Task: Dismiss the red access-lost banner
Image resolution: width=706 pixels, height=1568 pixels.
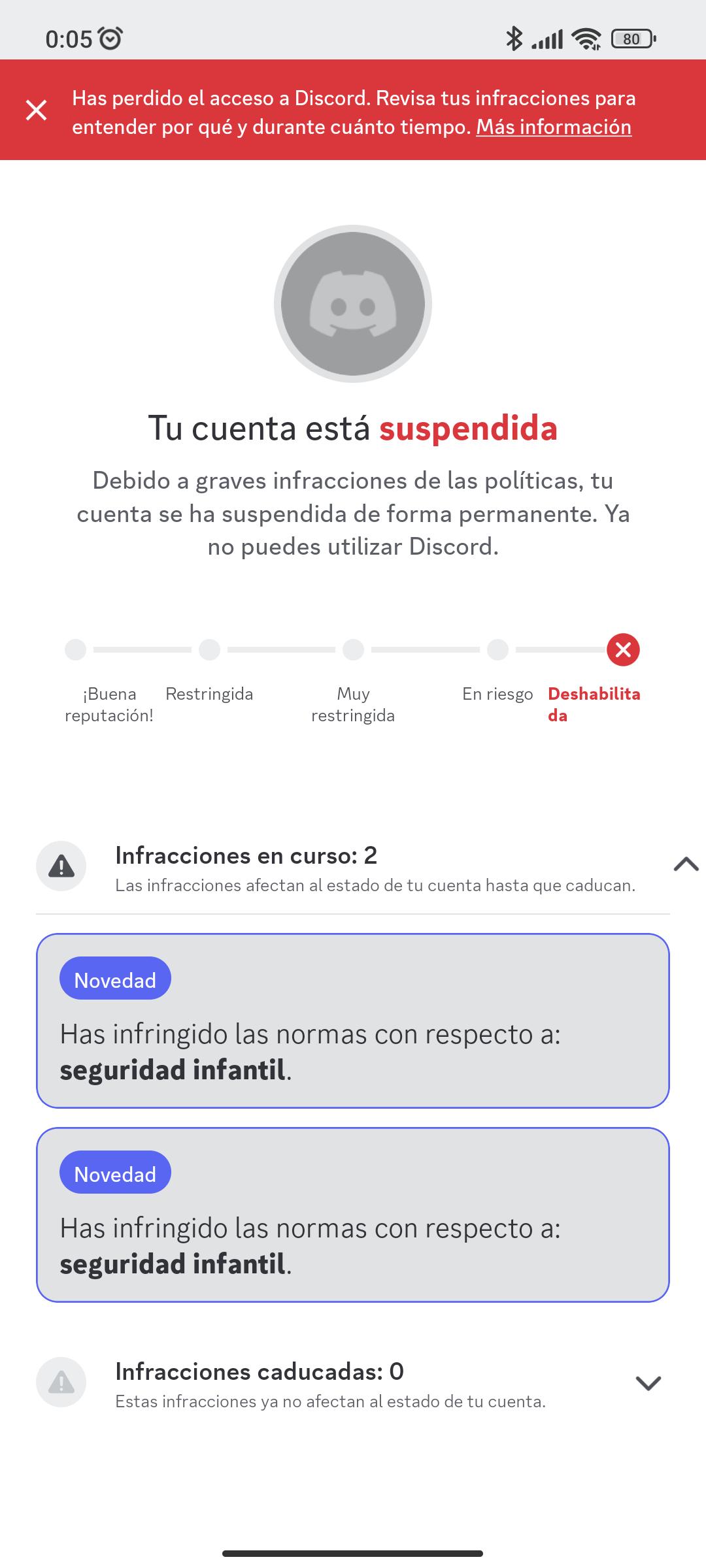Action: [x=37, y=110]
